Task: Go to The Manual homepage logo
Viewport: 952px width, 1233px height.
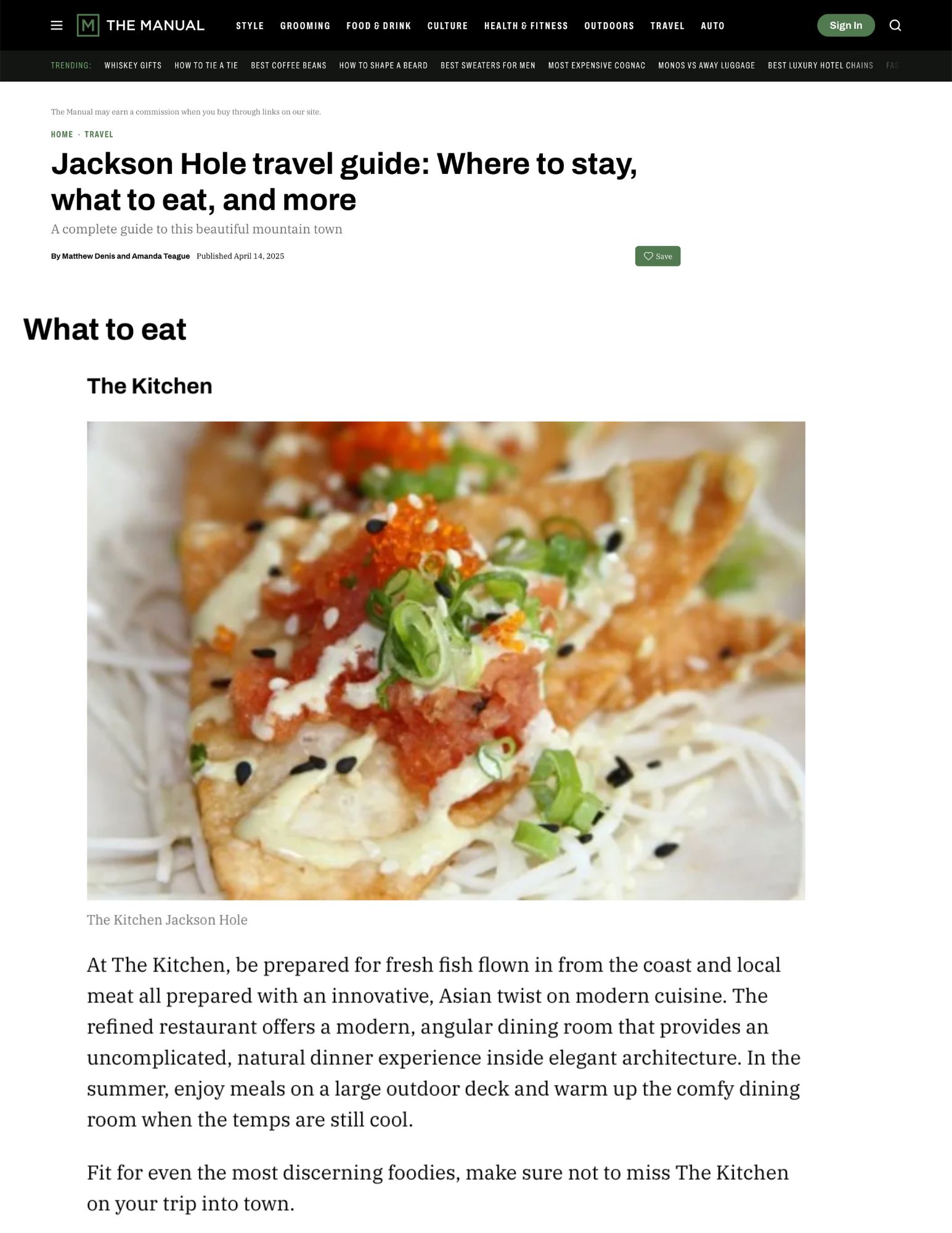Action: 140,25
